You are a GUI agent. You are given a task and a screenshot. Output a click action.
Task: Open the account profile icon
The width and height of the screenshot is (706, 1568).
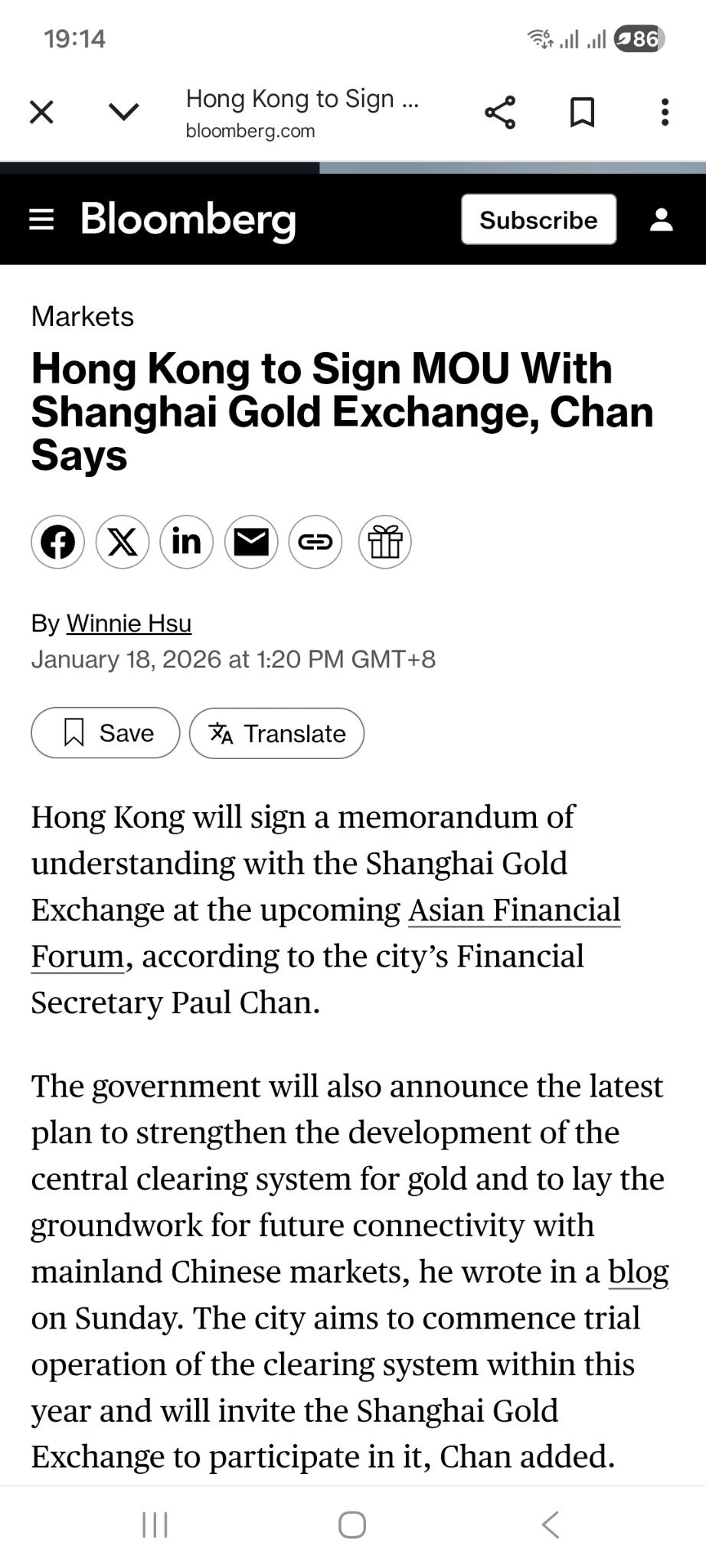click(x=662, y=220)
